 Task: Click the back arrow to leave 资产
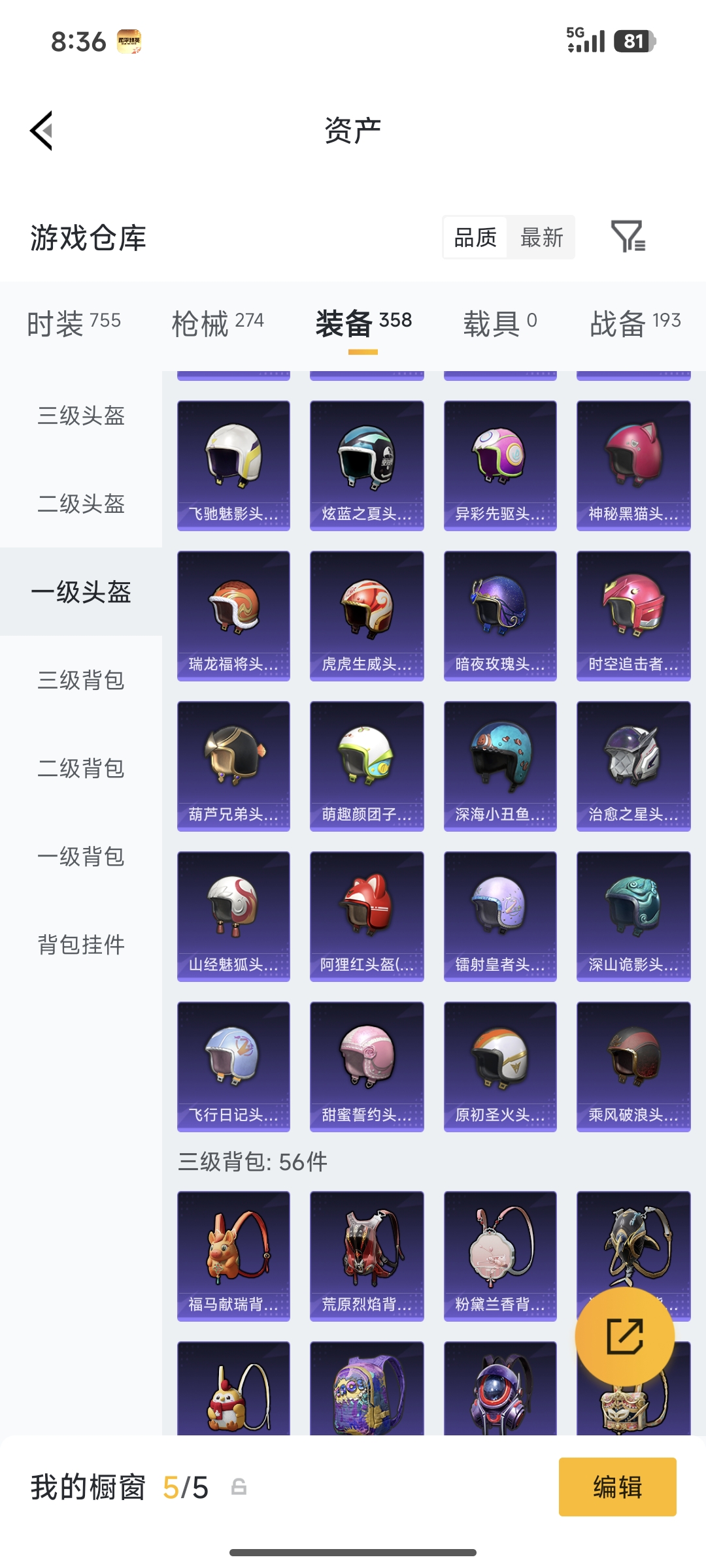41,129
